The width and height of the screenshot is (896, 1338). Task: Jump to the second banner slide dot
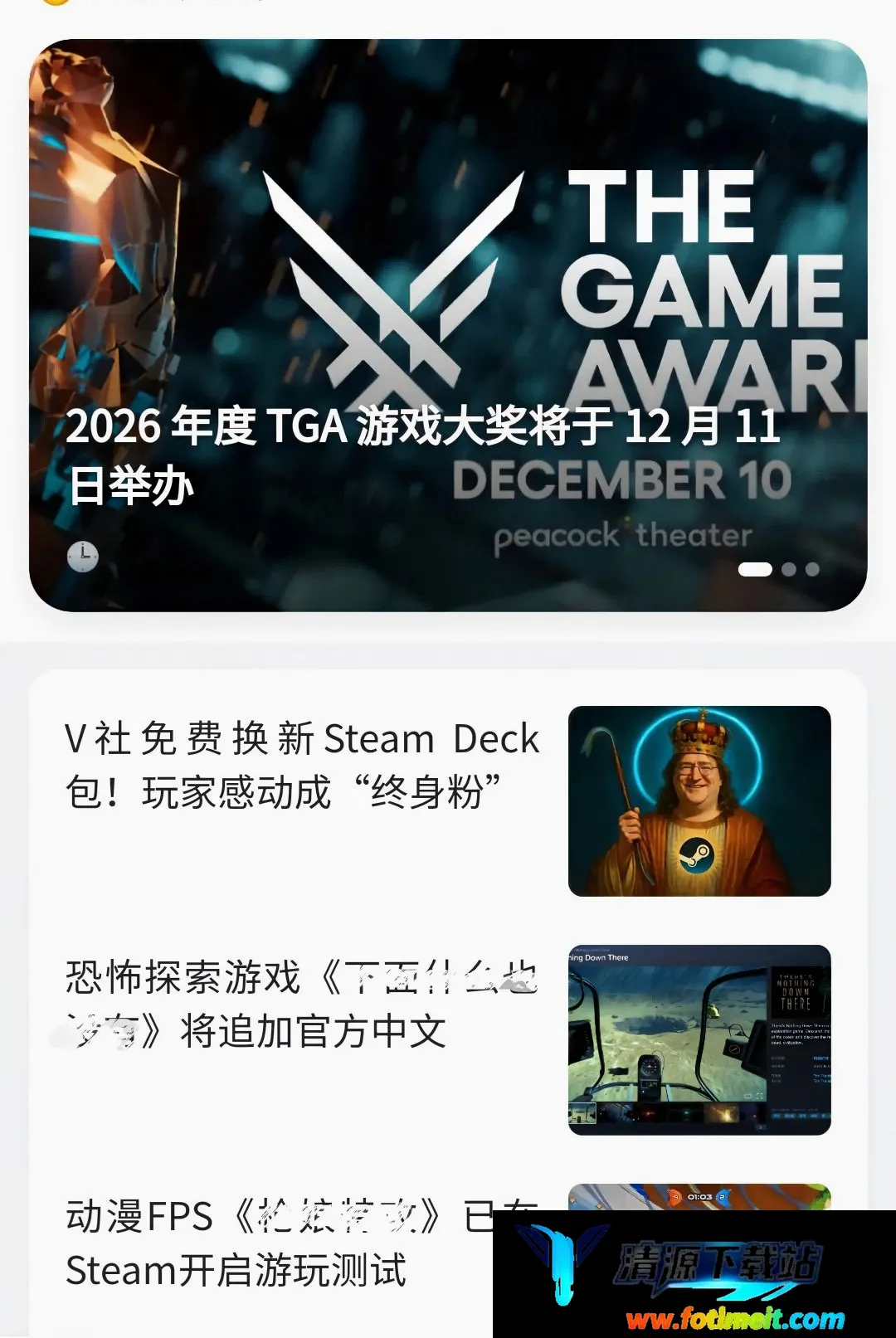pos(789,569)
